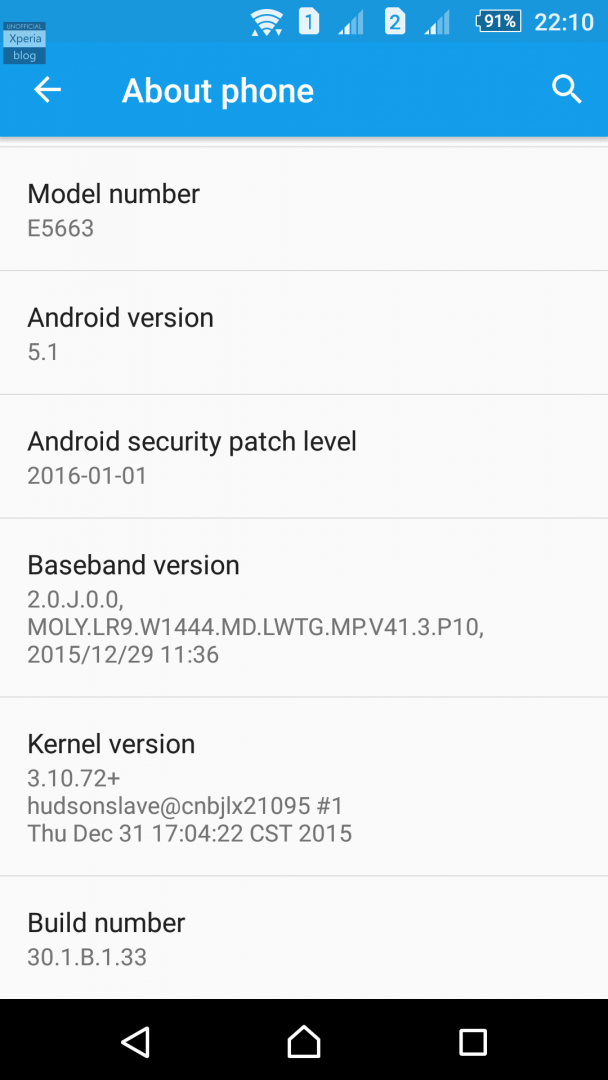Tap the Kernel version row
The image size is (608, 1080).
304,787
